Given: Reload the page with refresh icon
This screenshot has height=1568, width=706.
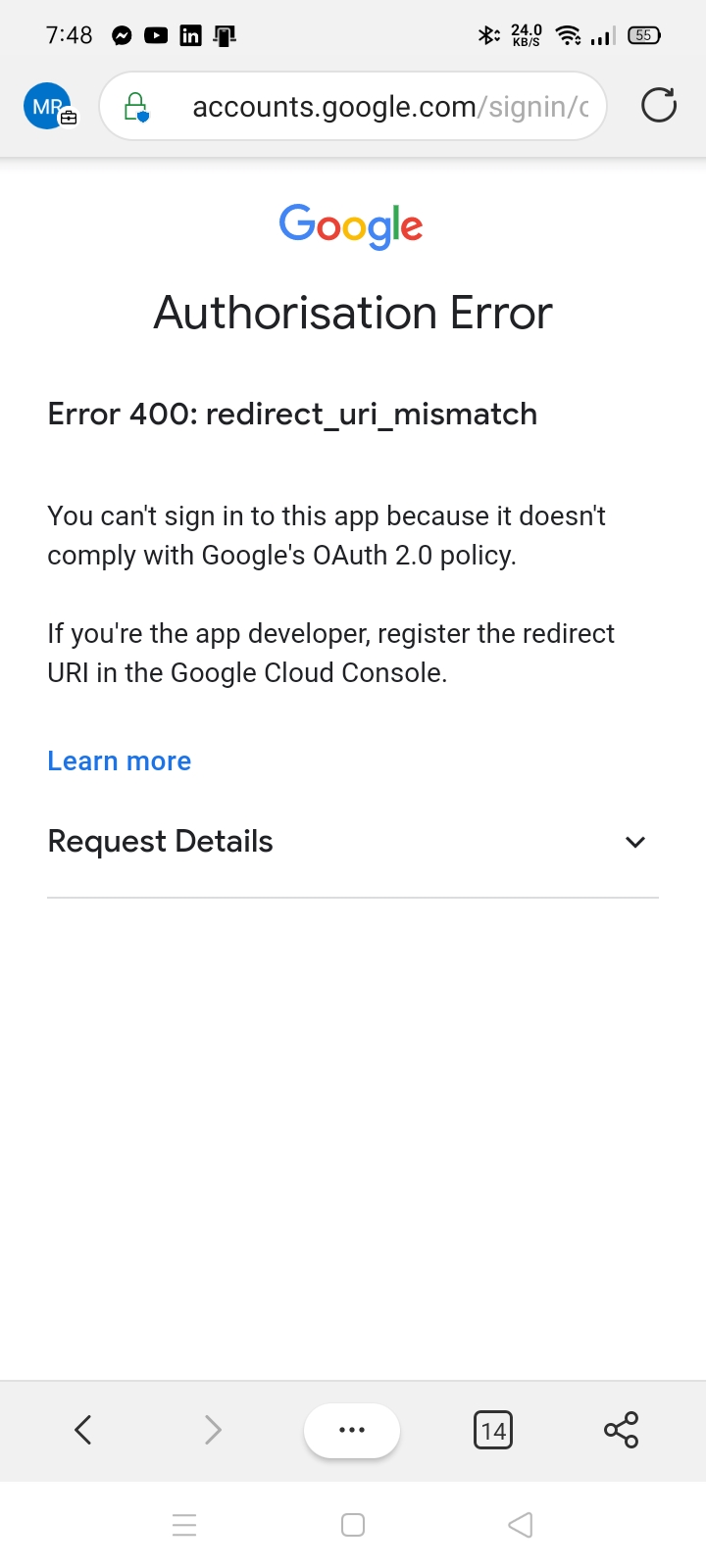Looking at the screenshot, I should 658,106.
